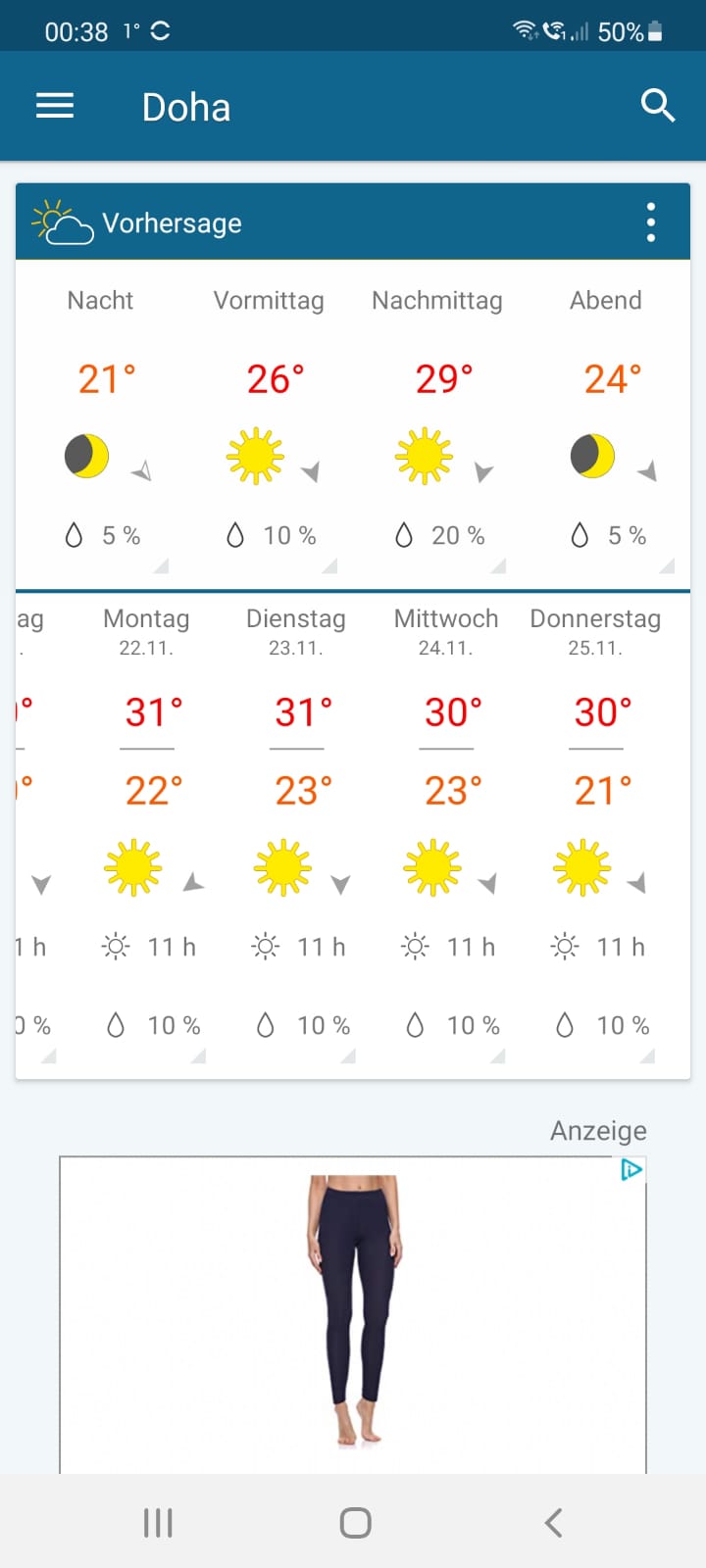Open the Vorhersage card overflow menu
706x1568 pixels.
[x=651, y=223]
